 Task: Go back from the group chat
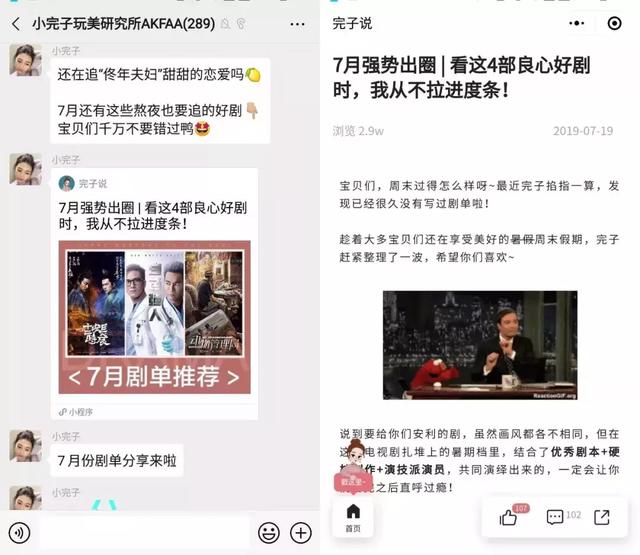point(15,22)
